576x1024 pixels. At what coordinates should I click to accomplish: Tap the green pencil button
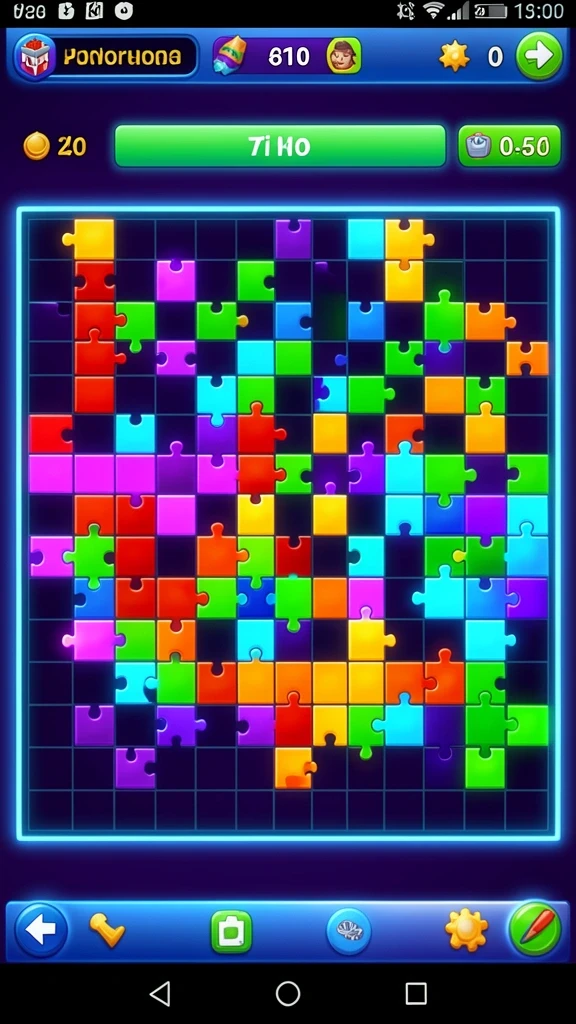(x=536, y=929)
